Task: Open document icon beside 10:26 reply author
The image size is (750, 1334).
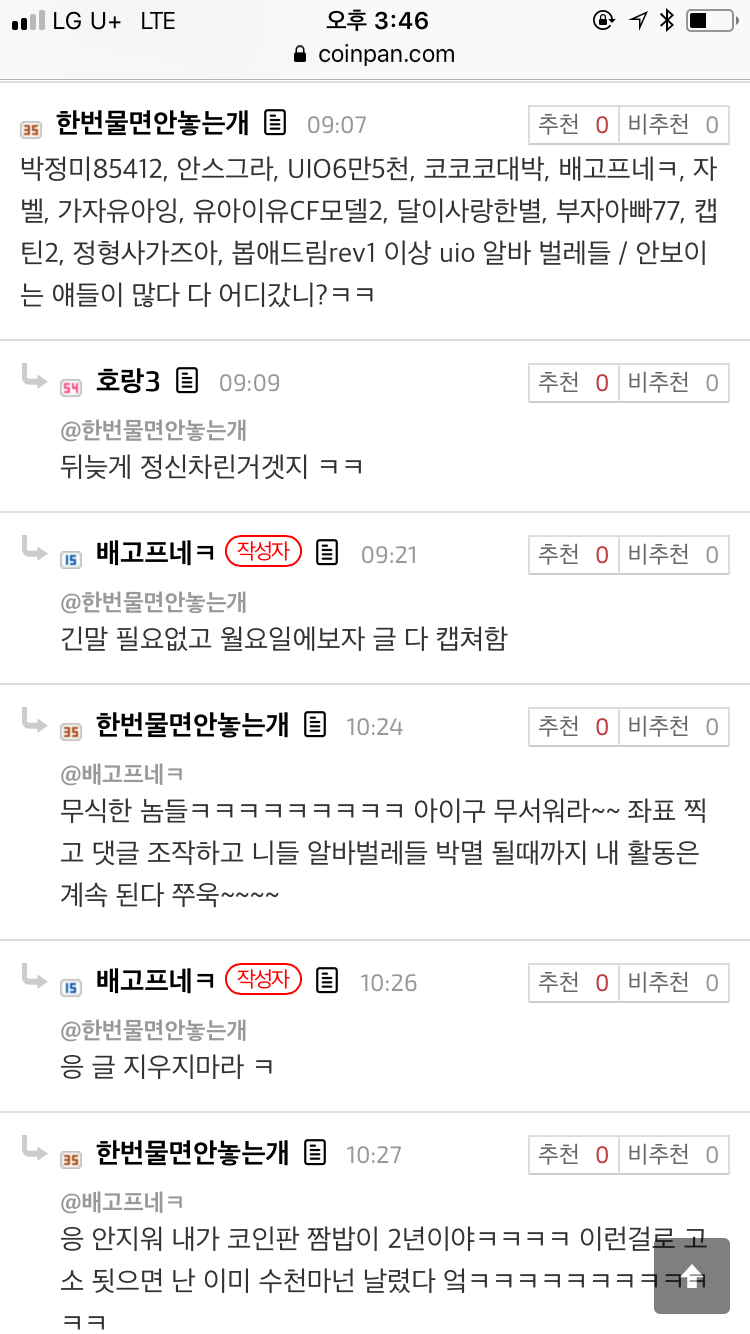Action: (x=327, y=981)
